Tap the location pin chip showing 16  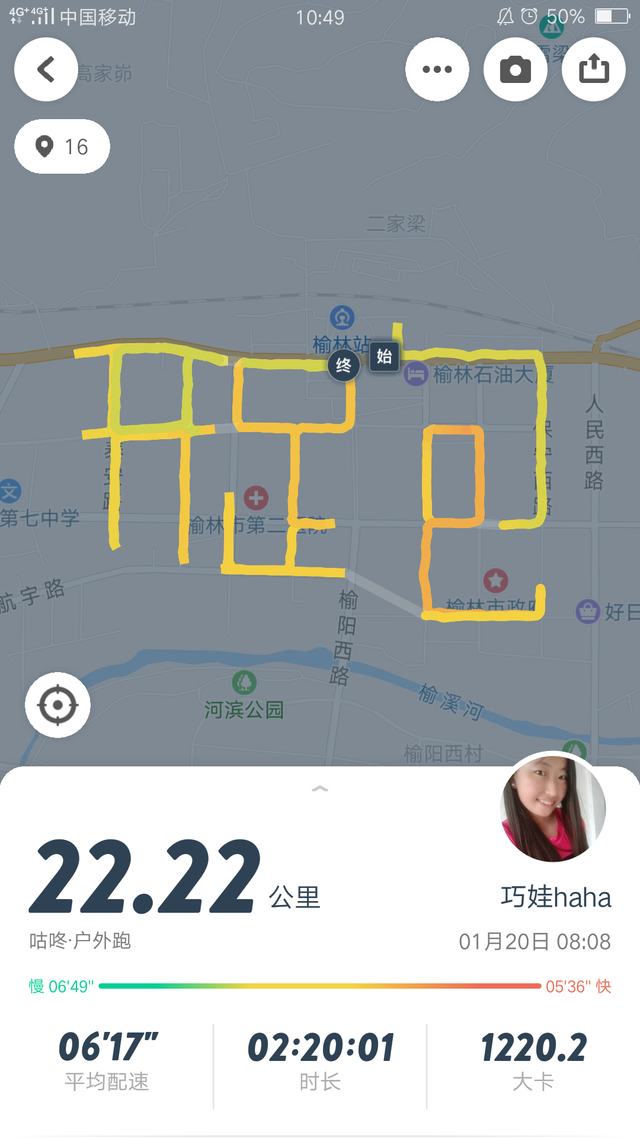pyautogui.click(x=62, y=147)
